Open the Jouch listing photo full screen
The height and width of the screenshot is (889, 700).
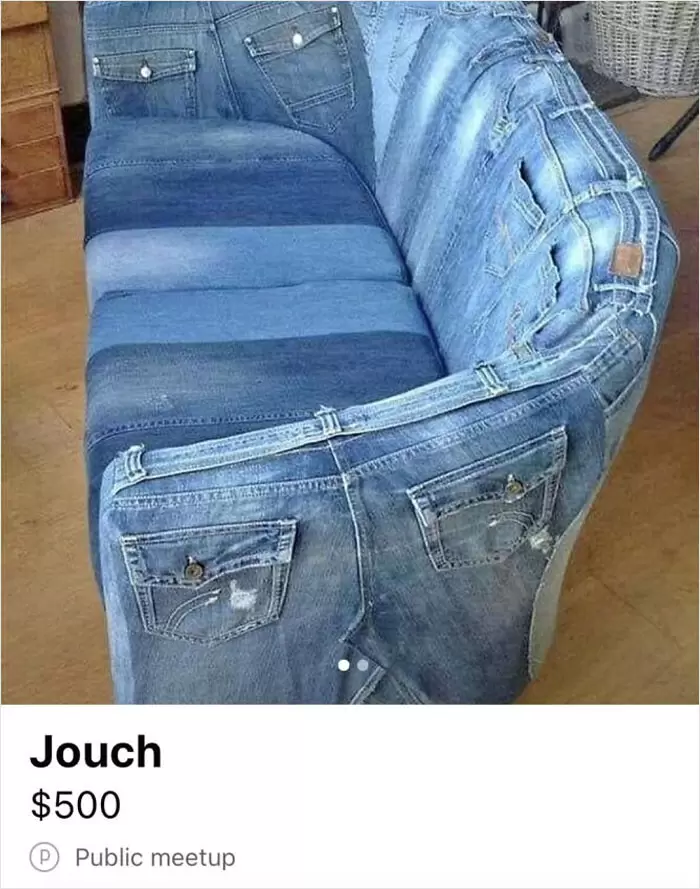(x=350, y=350)
